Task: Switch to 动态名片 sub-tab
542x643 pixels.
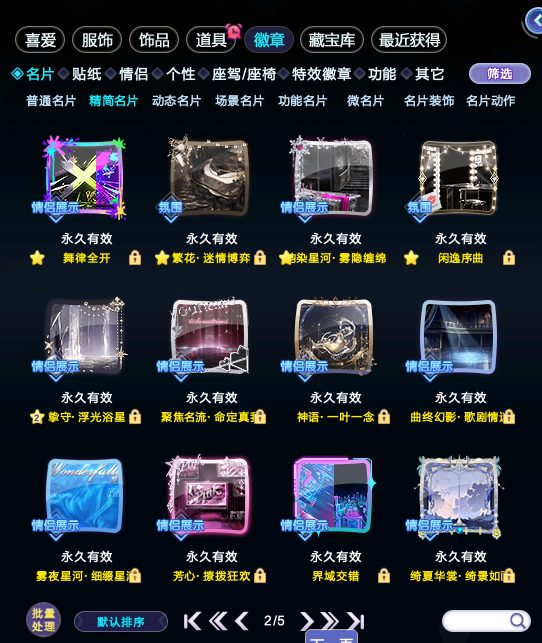Action: coord(176,101)
